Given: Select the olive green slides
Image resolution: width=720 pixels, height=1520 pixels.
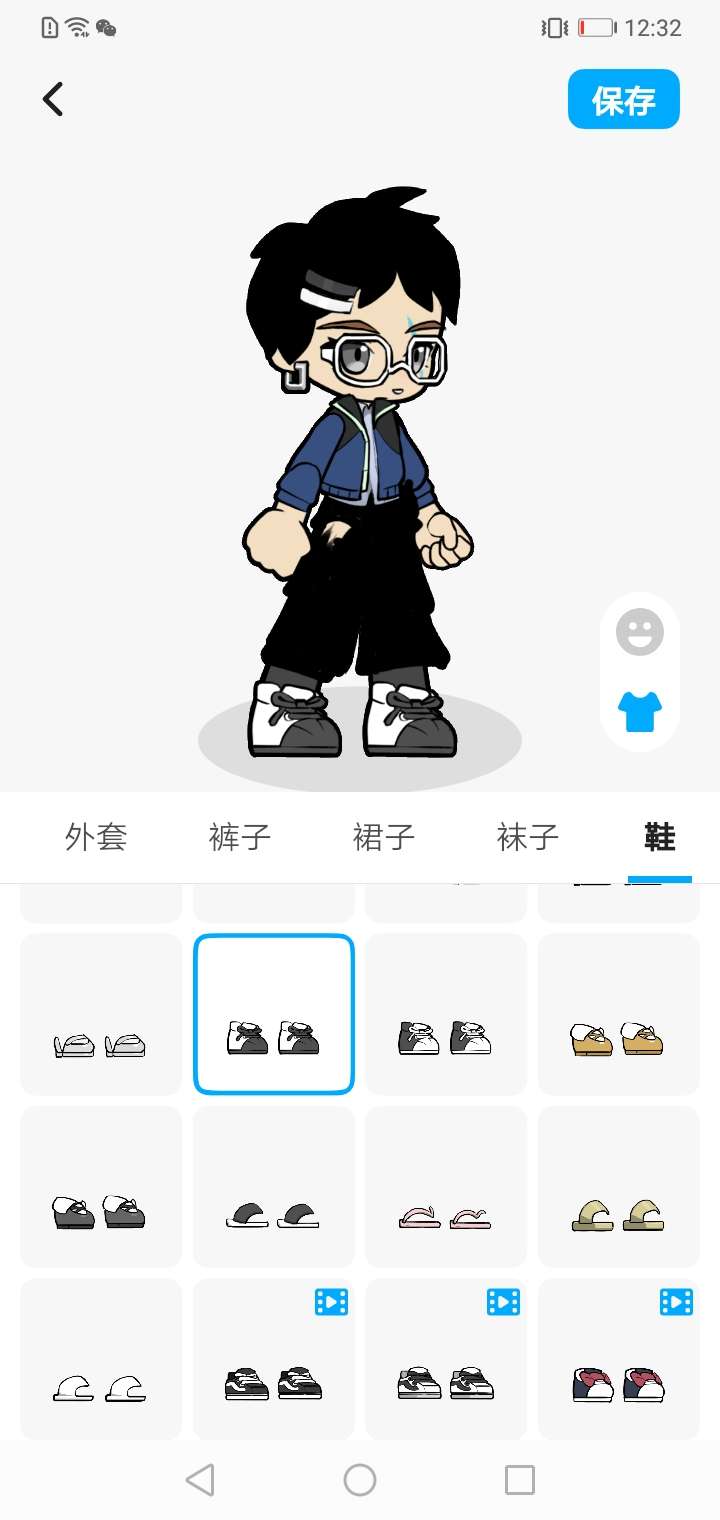Looking at the screenshot, I should 618,1187.
